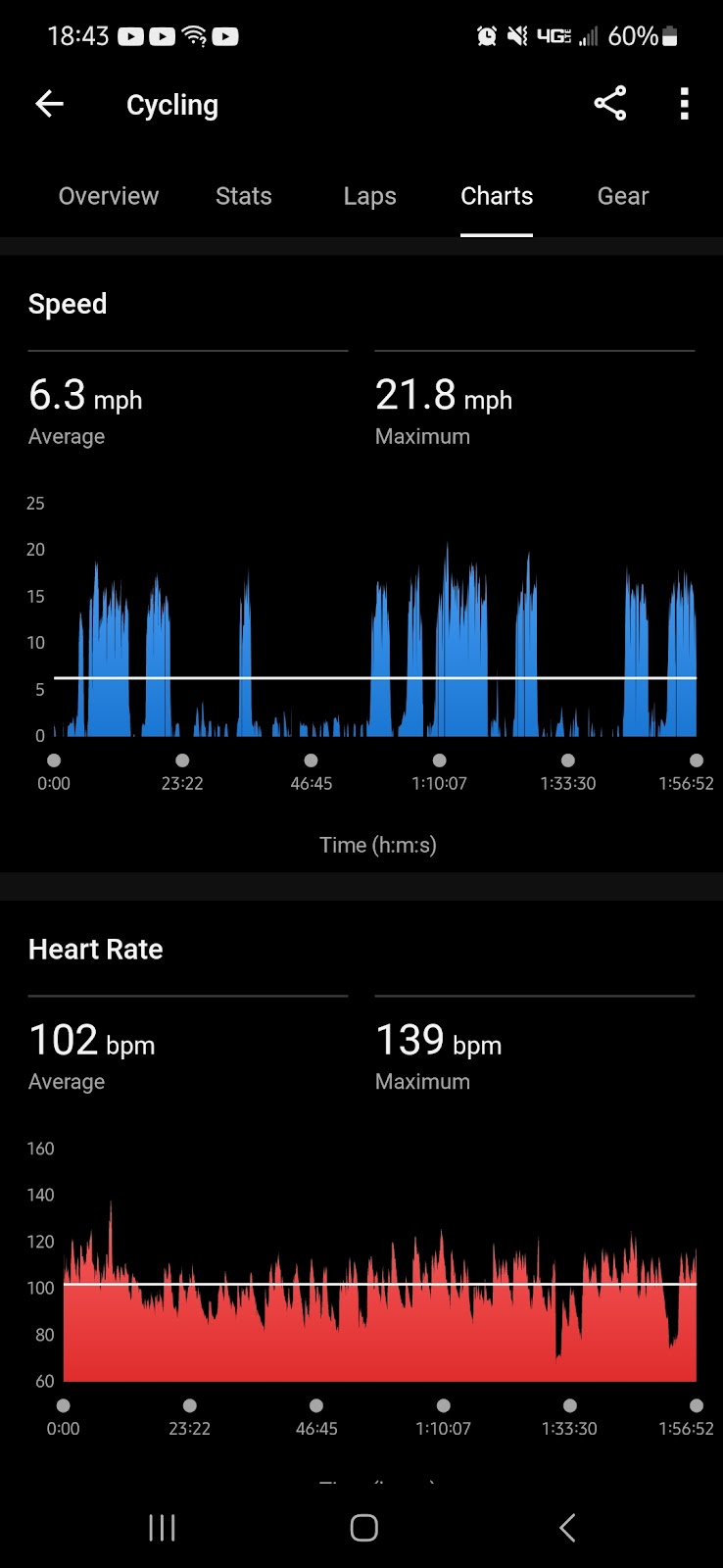
Task: Switch to the Stats tab
Action: [x=243, y=196]
